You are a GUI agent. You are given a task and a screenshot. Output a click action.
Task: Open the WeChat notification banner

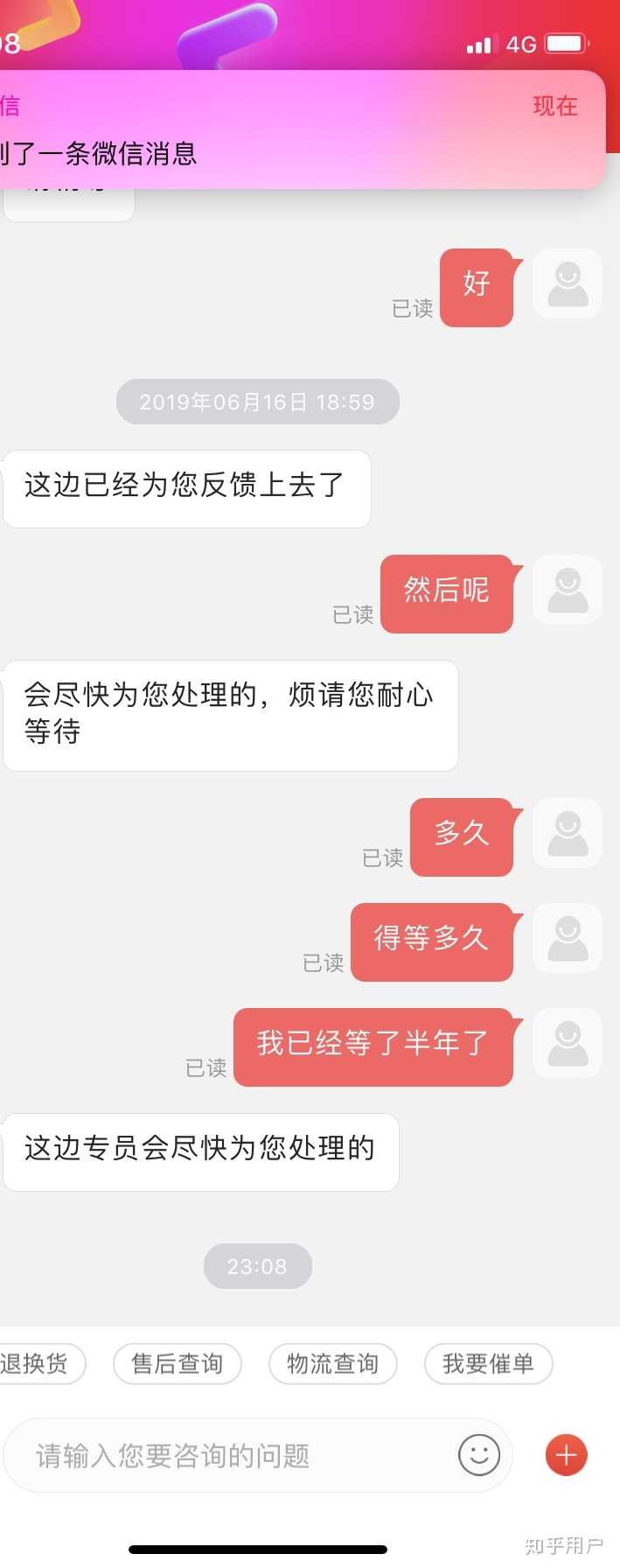pyautogui.click(x=297, y=129)
